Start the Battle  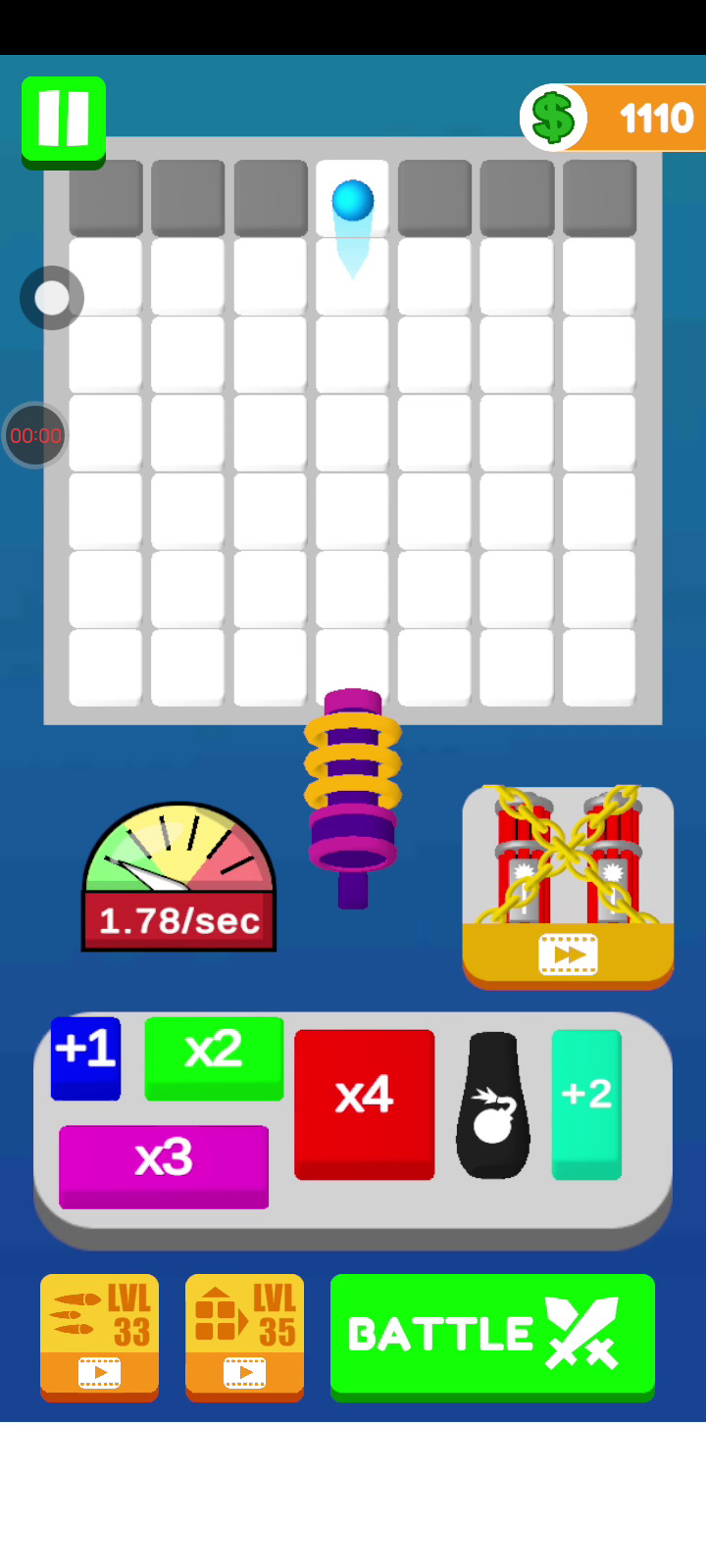(492, 1334)
